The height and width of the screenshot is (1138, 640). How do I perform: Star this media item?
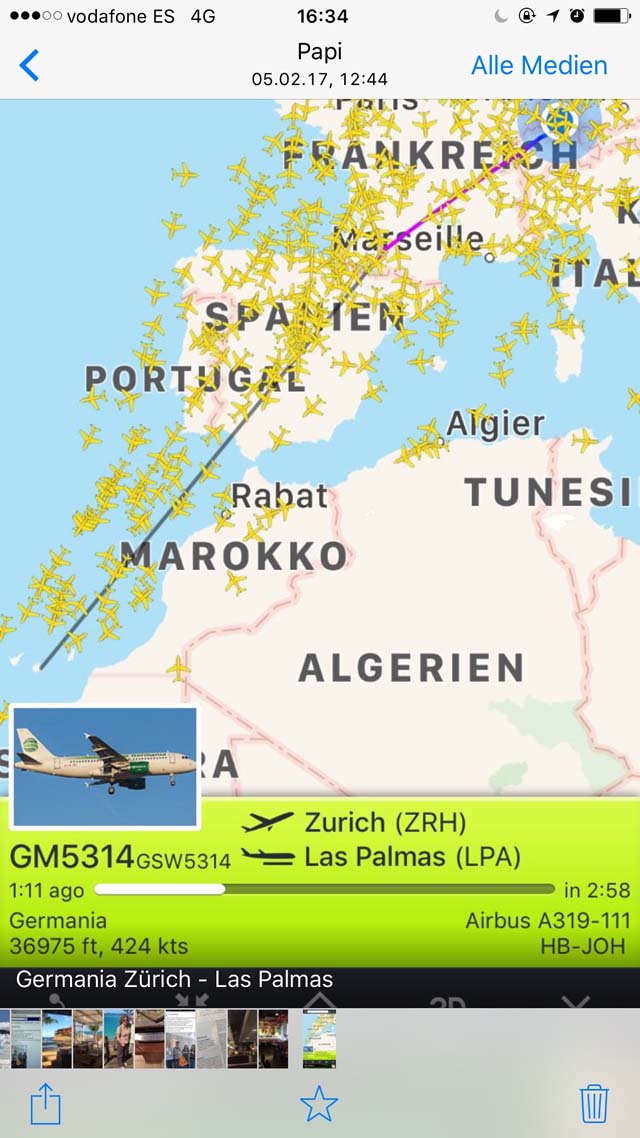coord(319,1104)
